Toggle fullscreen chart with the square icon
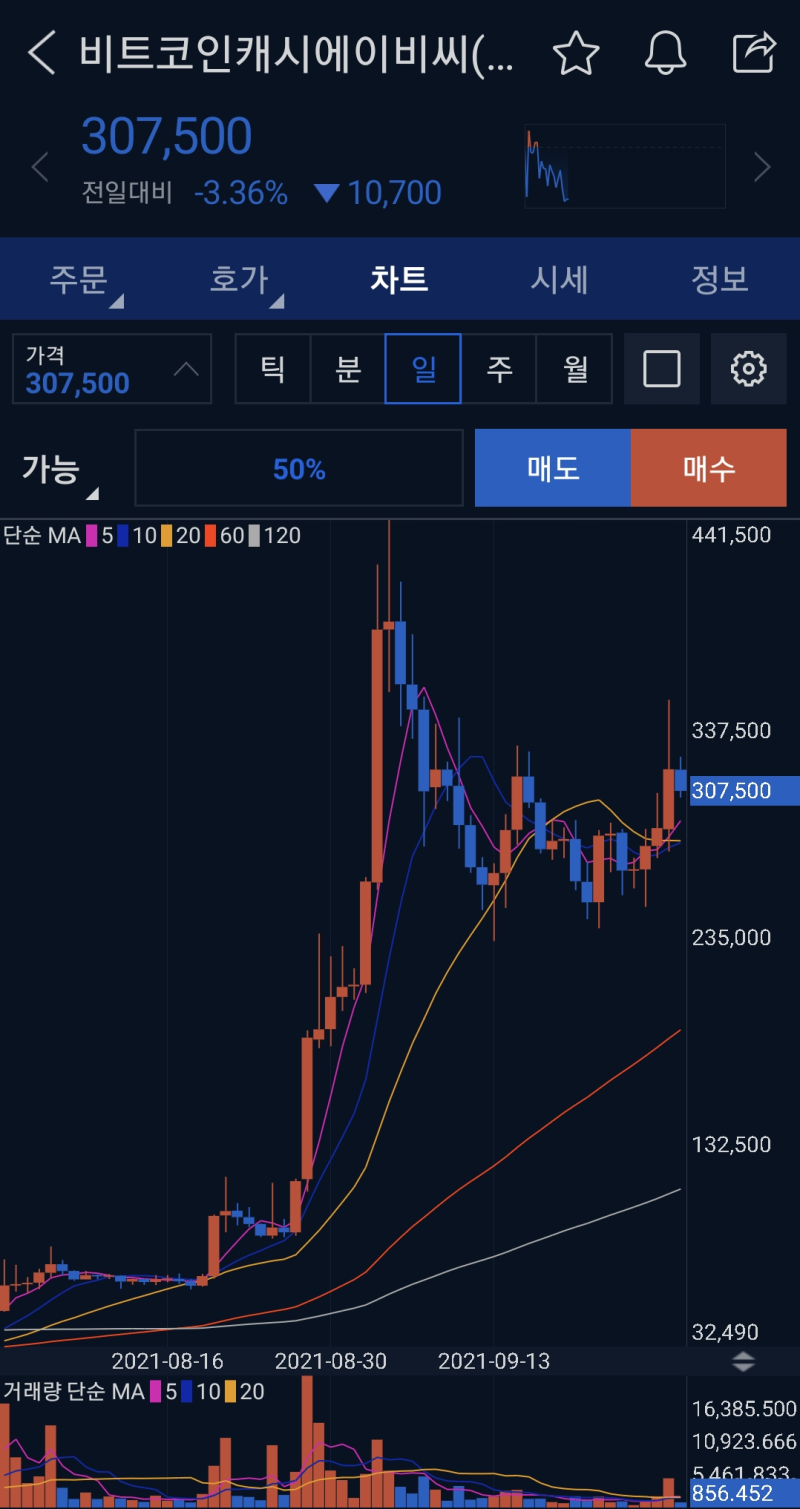Viewport: 800px width, 1509px height. pos(661,369)
